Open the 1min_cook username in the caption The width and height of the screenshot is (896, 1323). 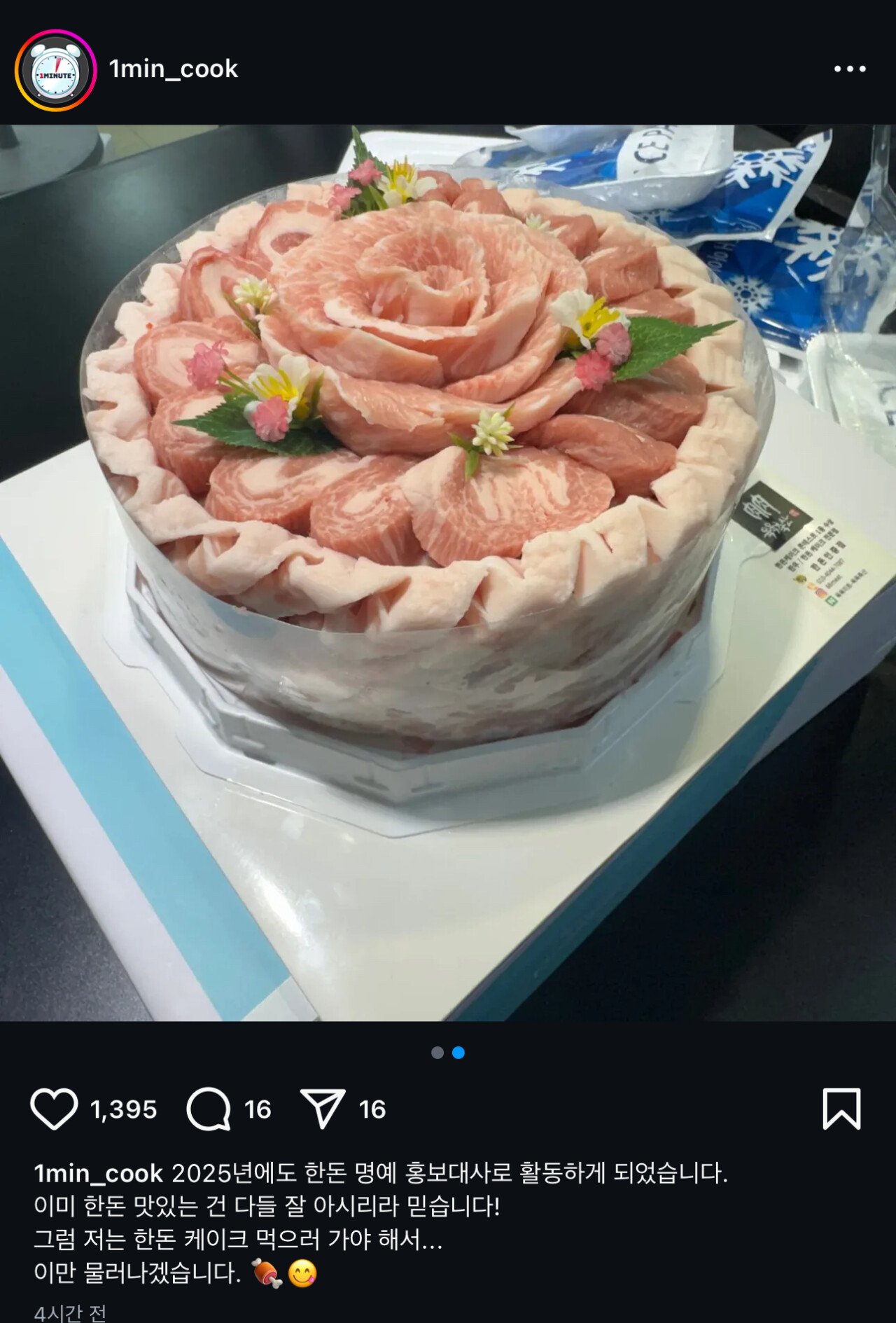click(x=99, y=1173)
